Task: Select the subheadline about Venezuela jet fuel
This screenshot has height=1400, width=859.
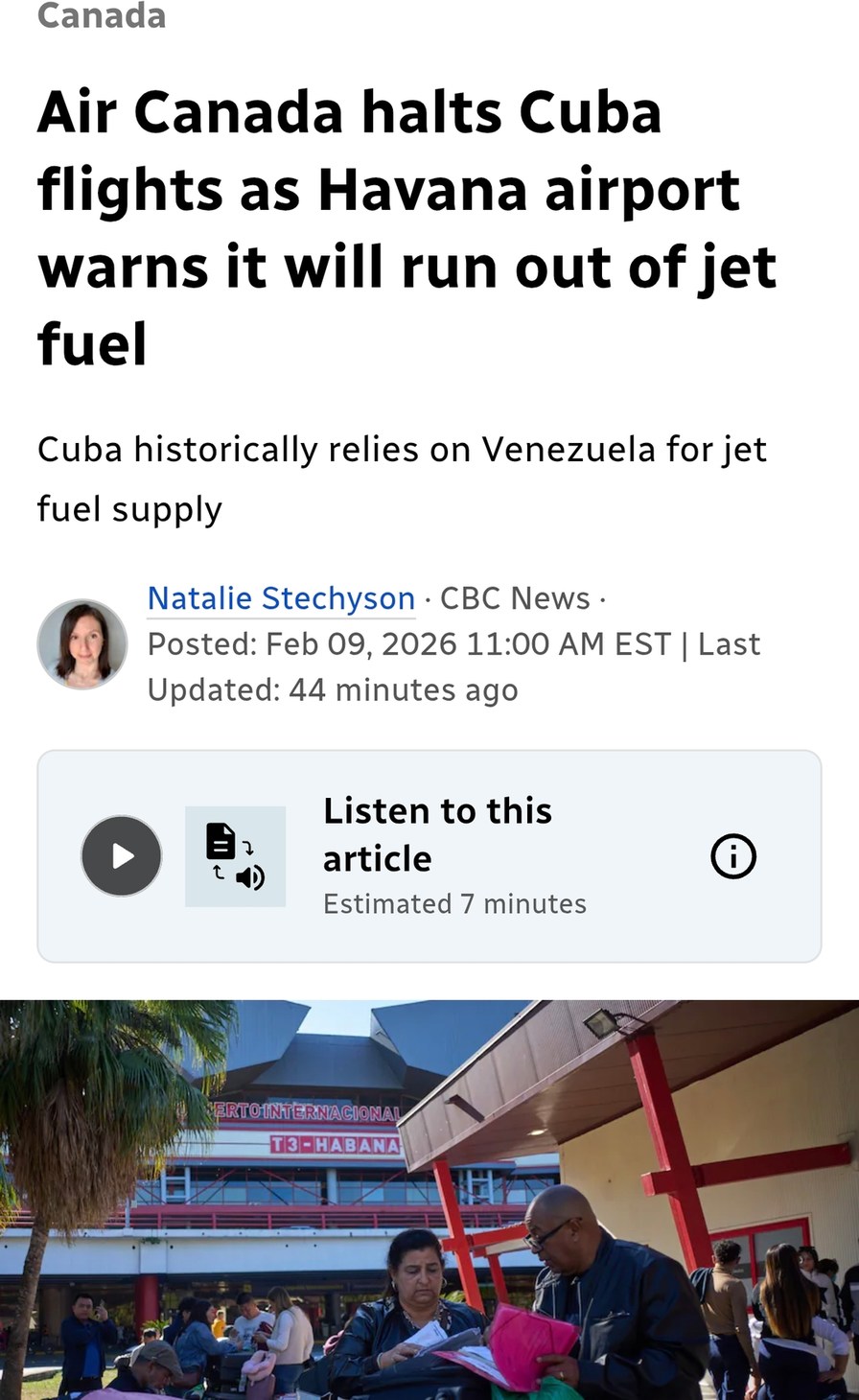Action: pos(401,478)
